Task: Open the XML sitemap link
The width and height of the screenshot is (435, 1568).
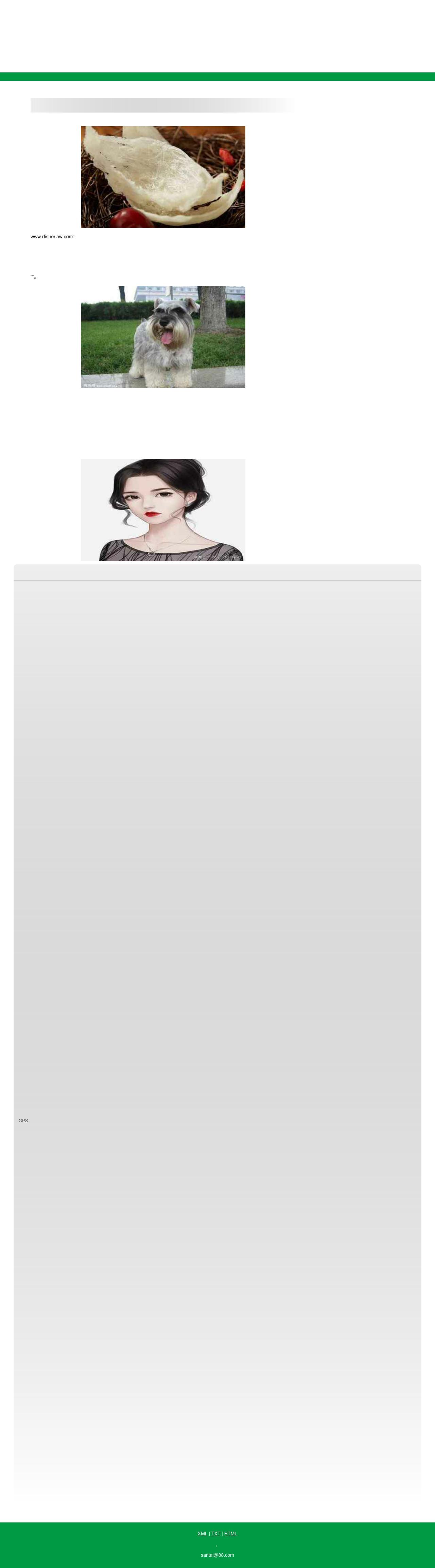Action: (202, 1533)
